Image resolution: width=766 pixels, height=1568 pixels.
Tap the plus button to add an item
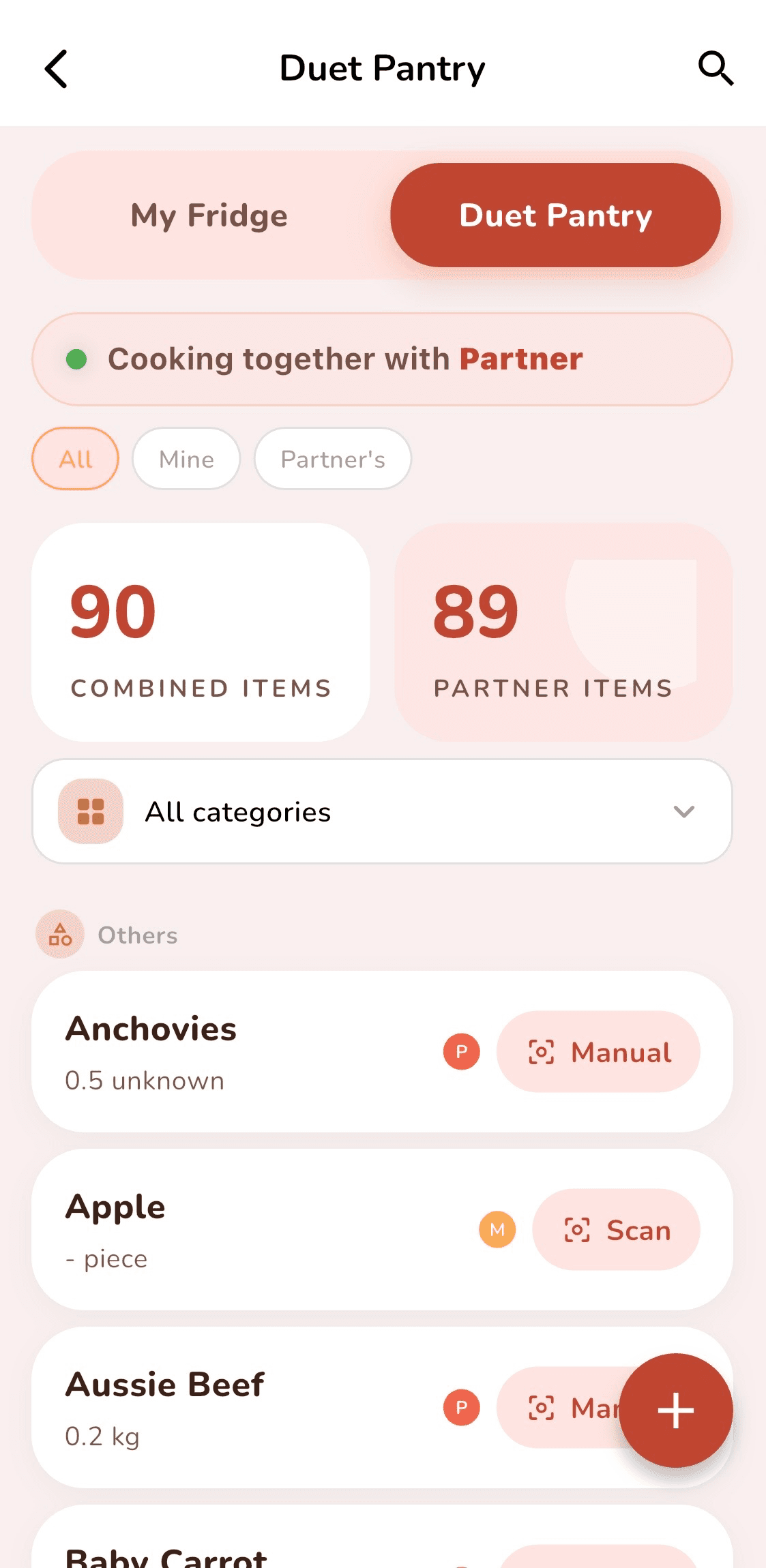[x=675, y=1411]
